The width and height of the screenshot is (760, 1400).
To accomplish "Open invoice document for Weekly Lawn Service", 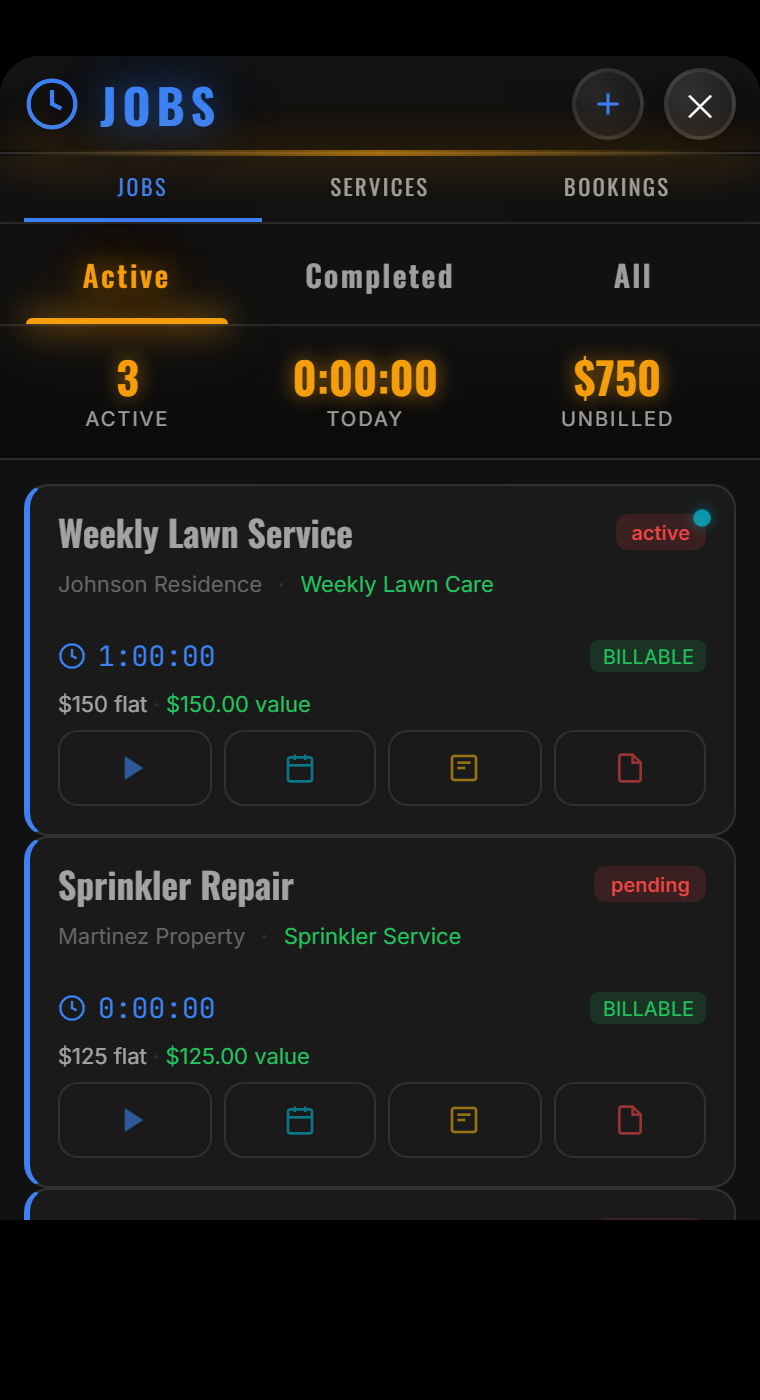I will tap(629, 768).
